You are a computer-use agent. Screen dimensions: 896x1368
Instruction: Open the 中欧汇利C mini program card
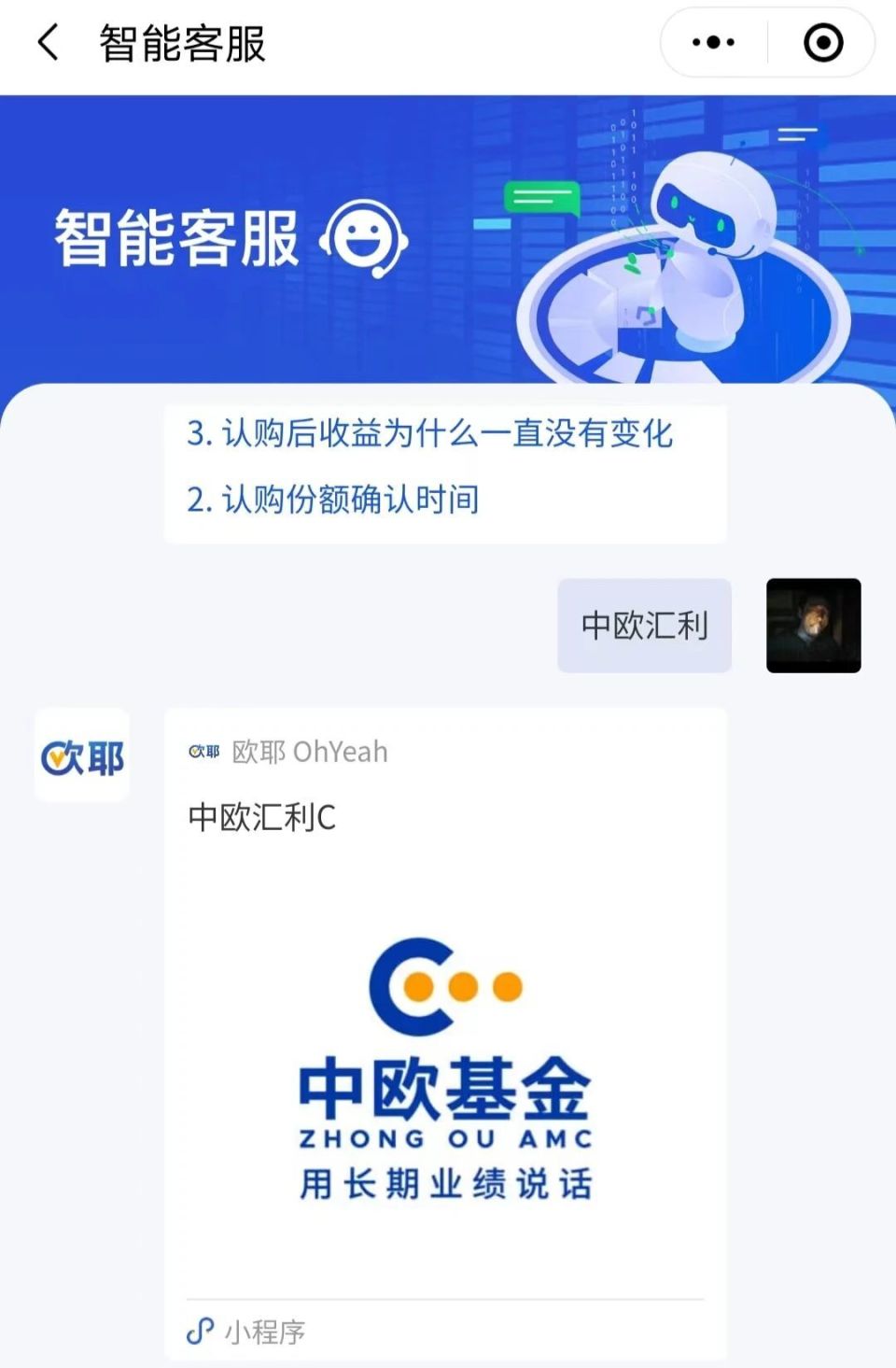coord(445,1027)
